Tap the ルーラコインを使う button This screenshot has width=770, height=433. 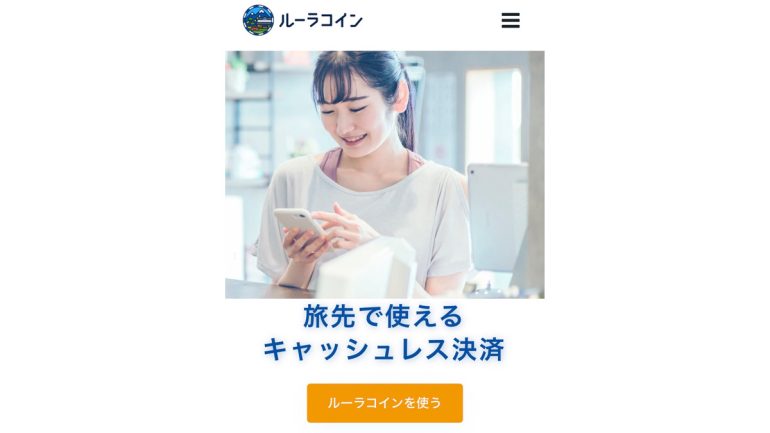click(384, 403)
